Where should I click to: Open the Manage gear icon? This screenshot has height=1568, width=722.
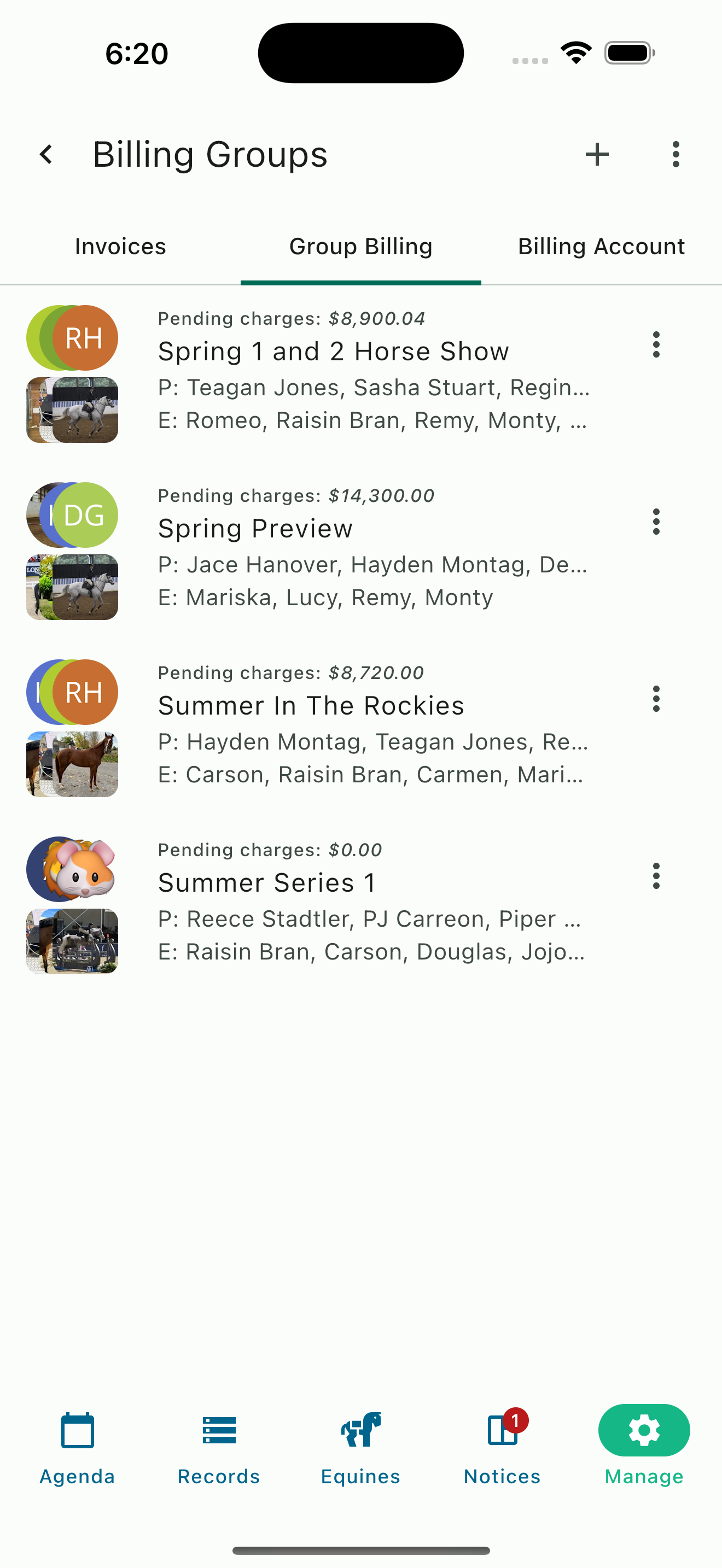[643, 1430]
